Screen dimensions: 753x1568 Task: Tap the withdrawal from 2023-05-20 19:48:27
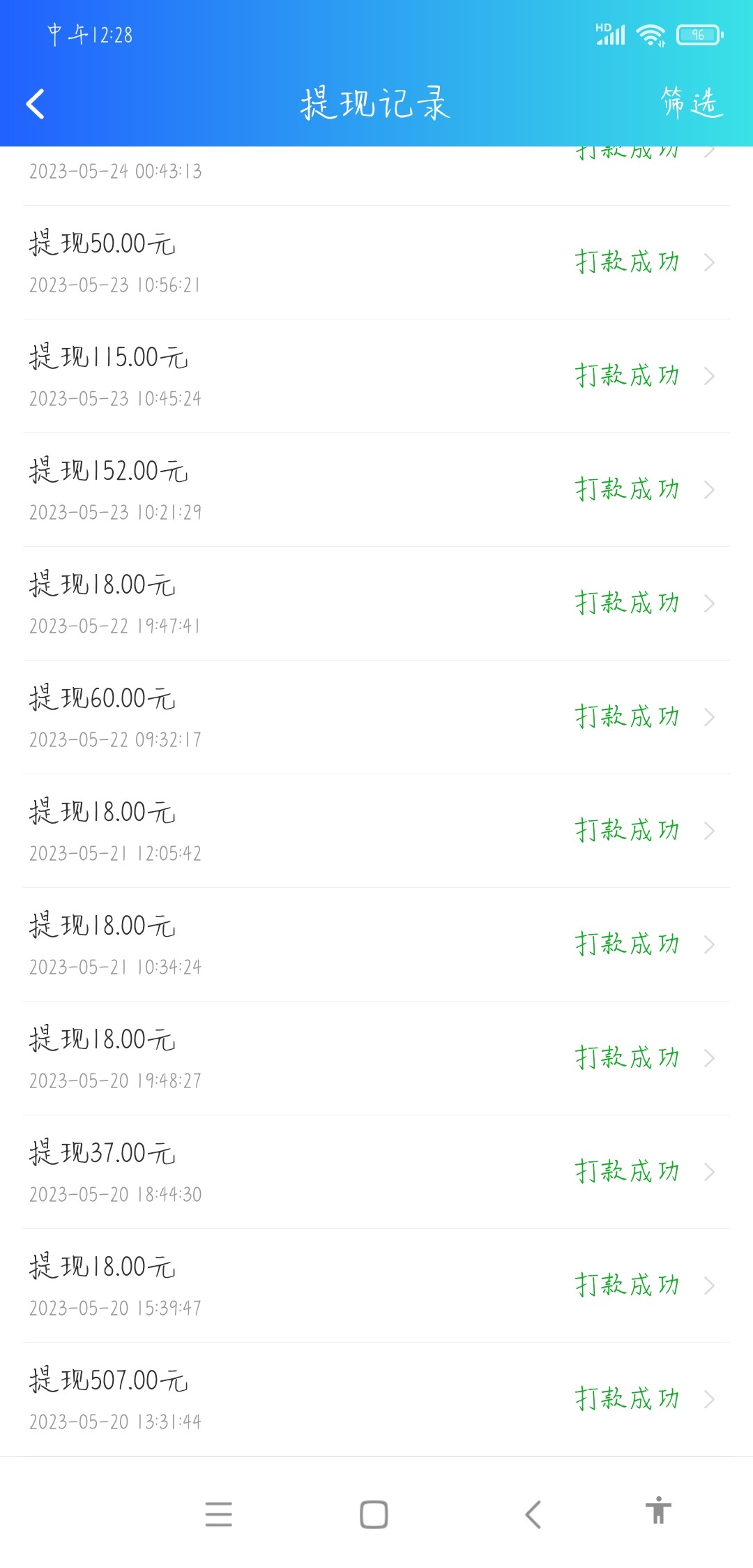376,1058
